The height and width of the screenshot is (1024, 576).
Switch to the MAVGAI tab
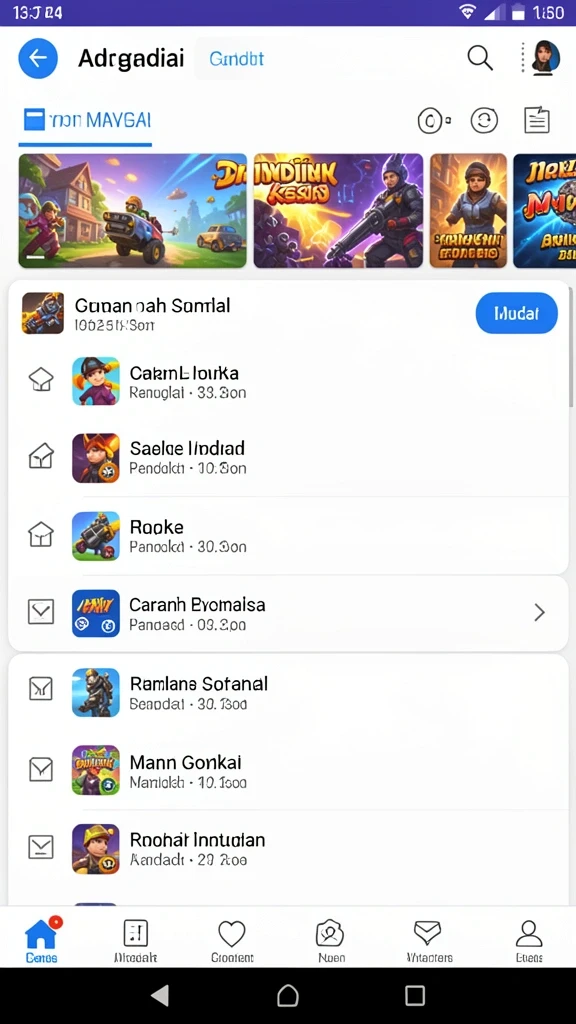(86, 121)
